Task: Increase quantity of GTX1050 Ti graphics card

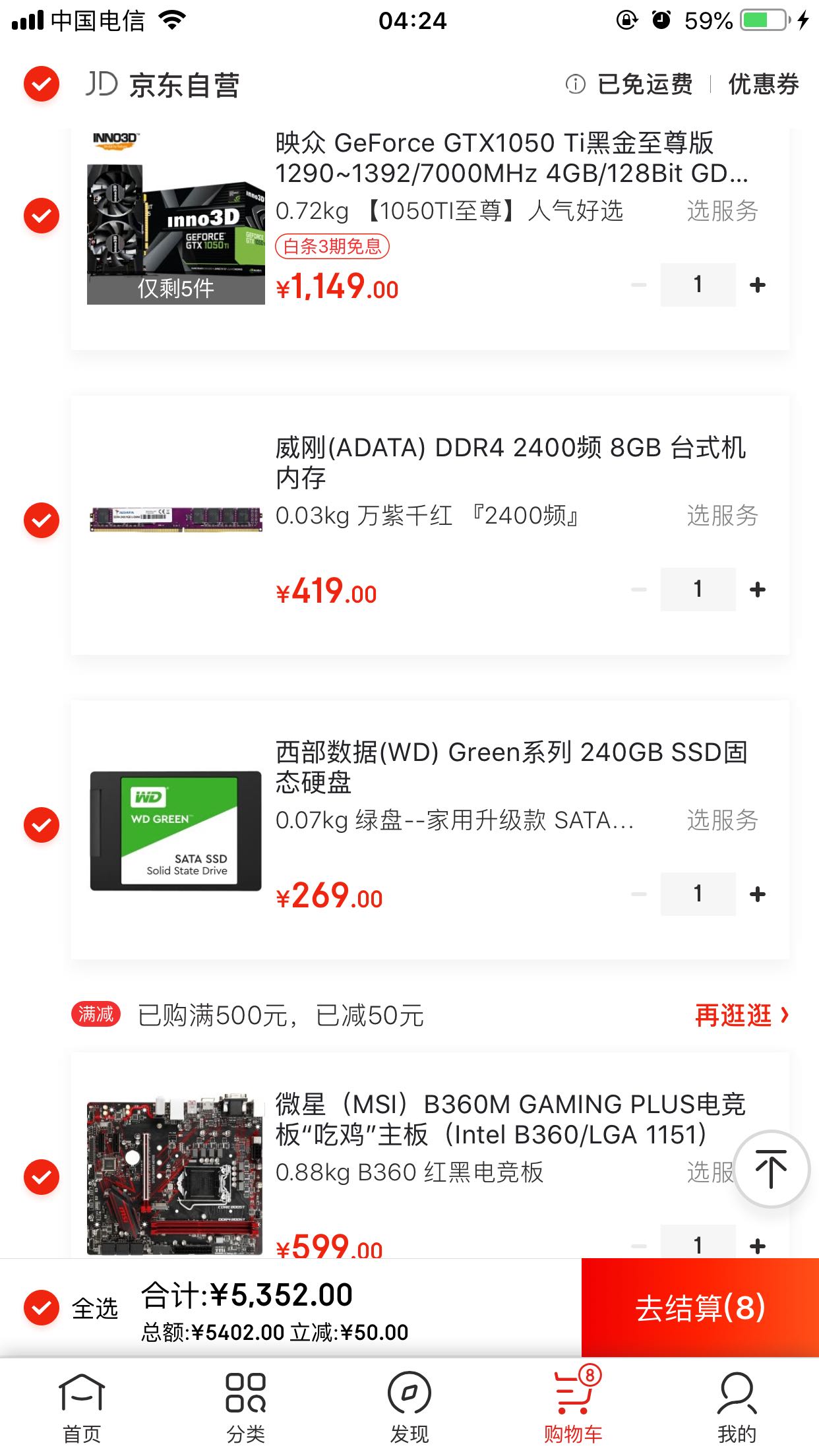Action: pos(758,285)
